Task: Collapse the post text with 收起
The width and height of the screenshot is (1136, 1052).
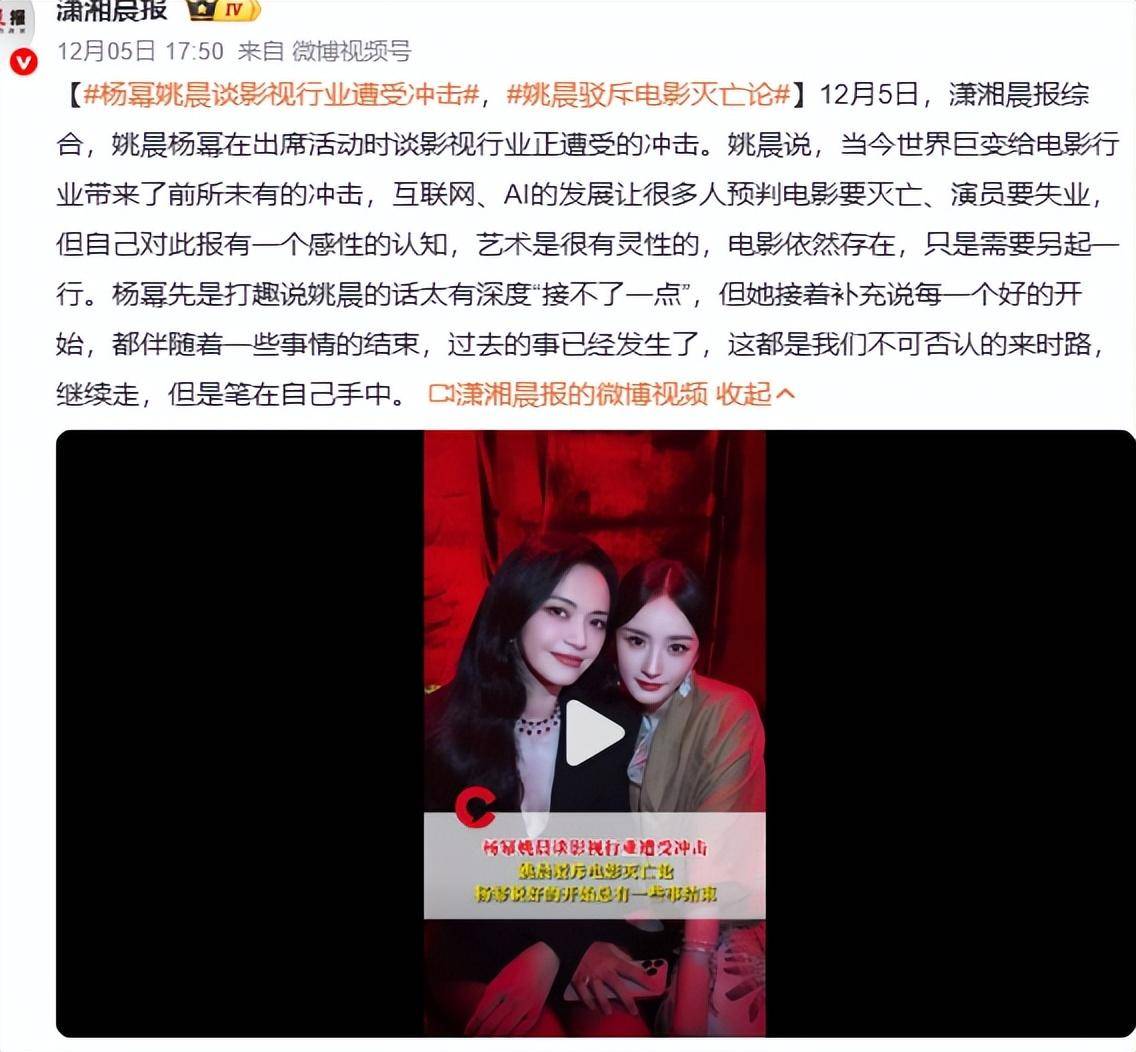Action: click(755, 394)
